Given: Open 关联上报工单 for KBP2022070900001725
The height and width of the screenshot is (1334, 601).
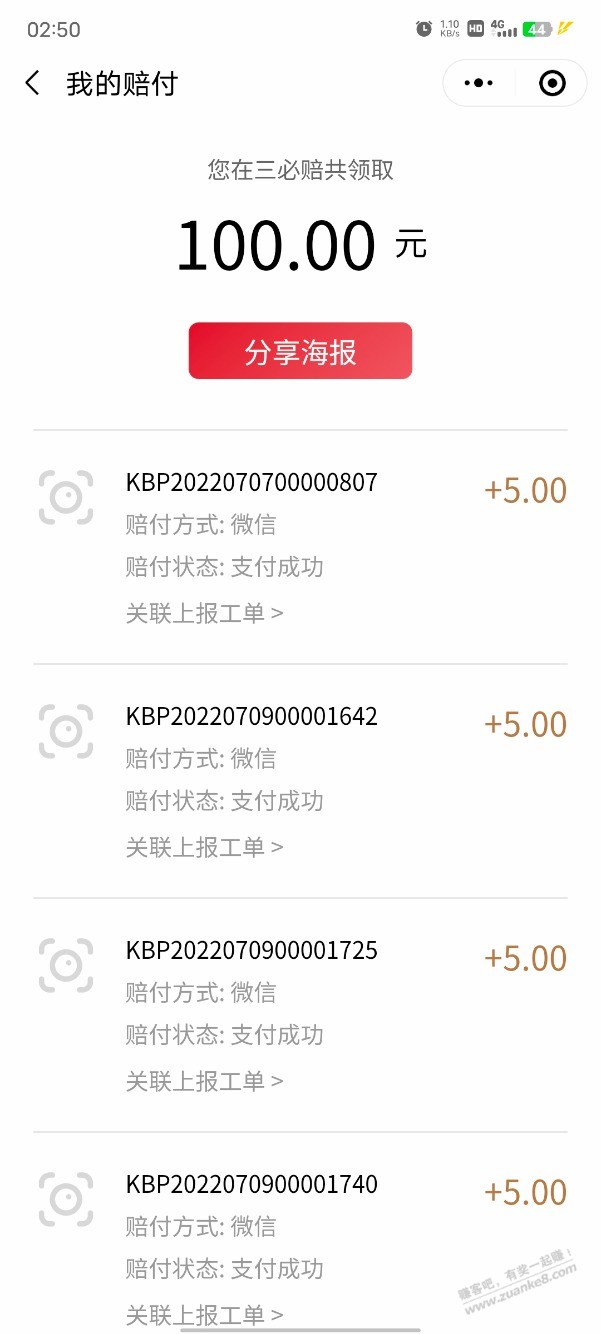Looking at the screenshot, I should [x=204, y=1081].
